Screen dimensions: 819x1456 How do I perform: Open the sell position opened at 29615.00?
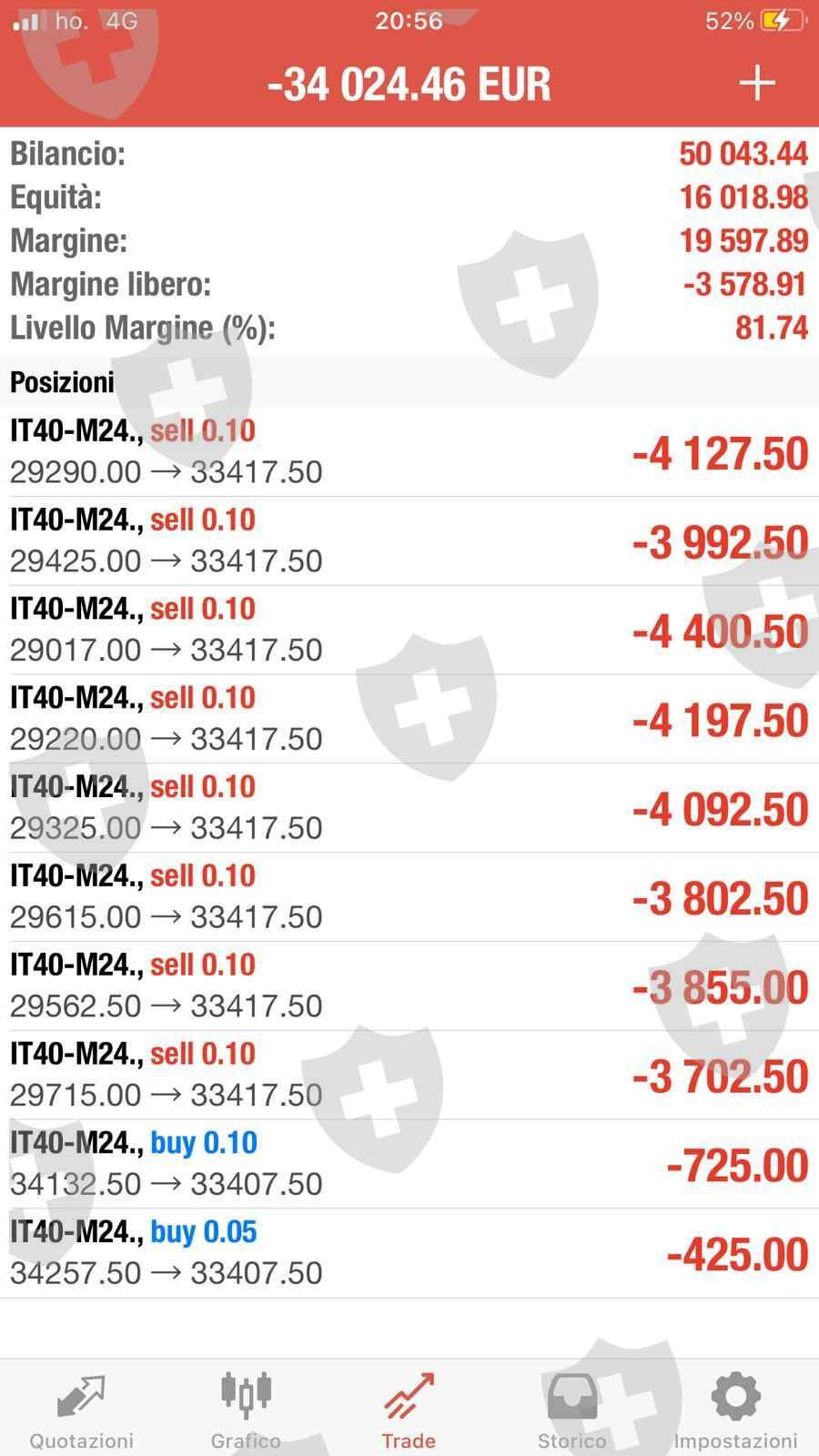coord(409,897)
